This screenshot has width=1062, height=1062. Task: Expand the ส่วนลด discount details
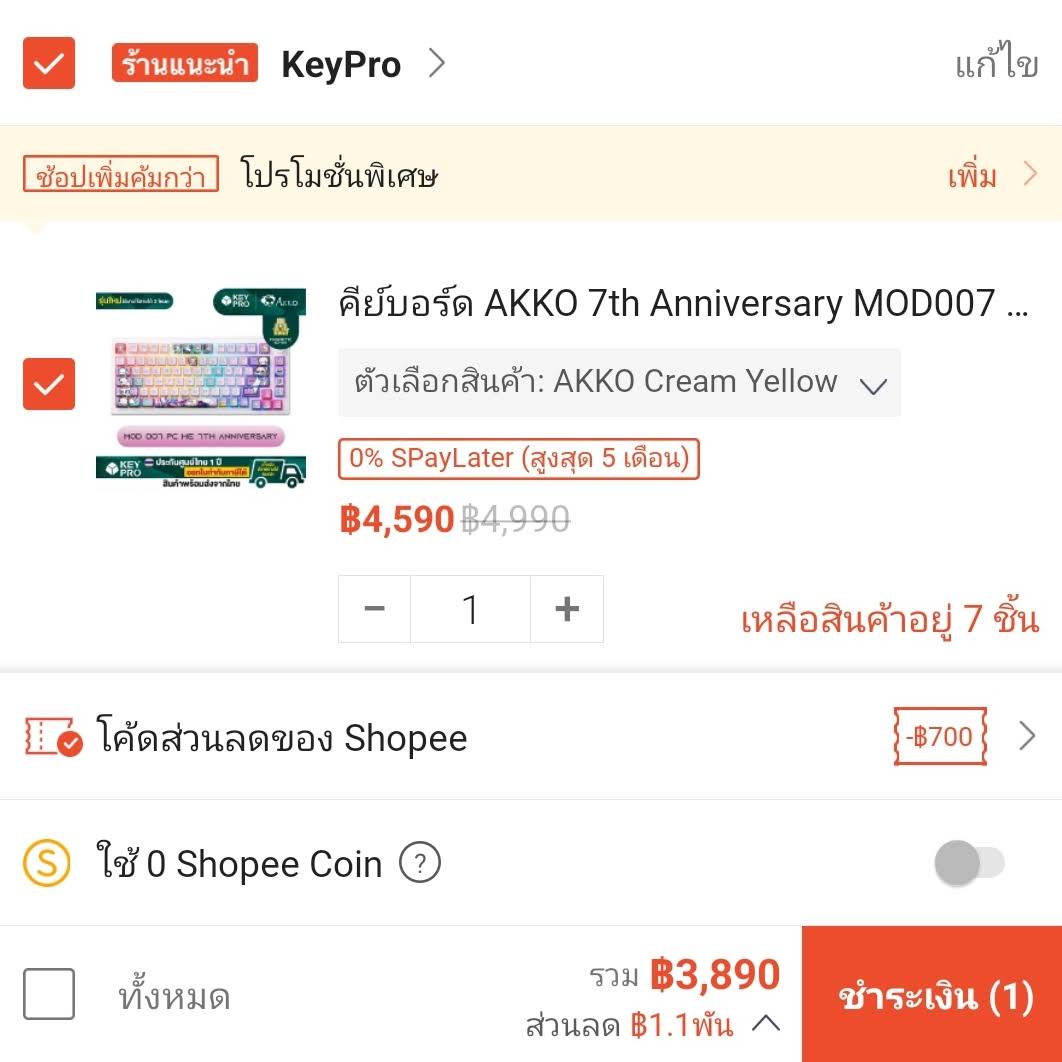coord(765,1023)
